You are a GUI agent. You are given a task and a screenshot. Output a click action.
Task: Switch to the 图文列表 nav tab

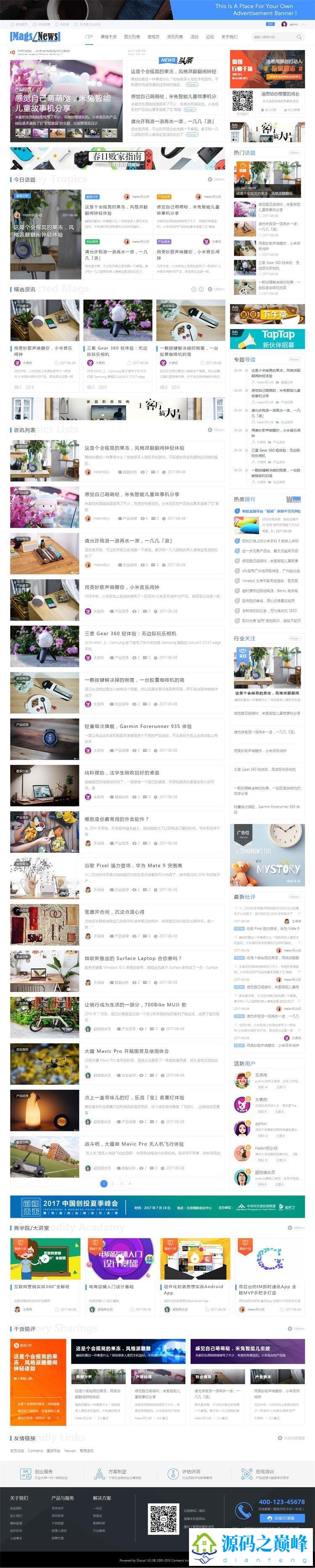pyautogui.click(x=131, y=36)
